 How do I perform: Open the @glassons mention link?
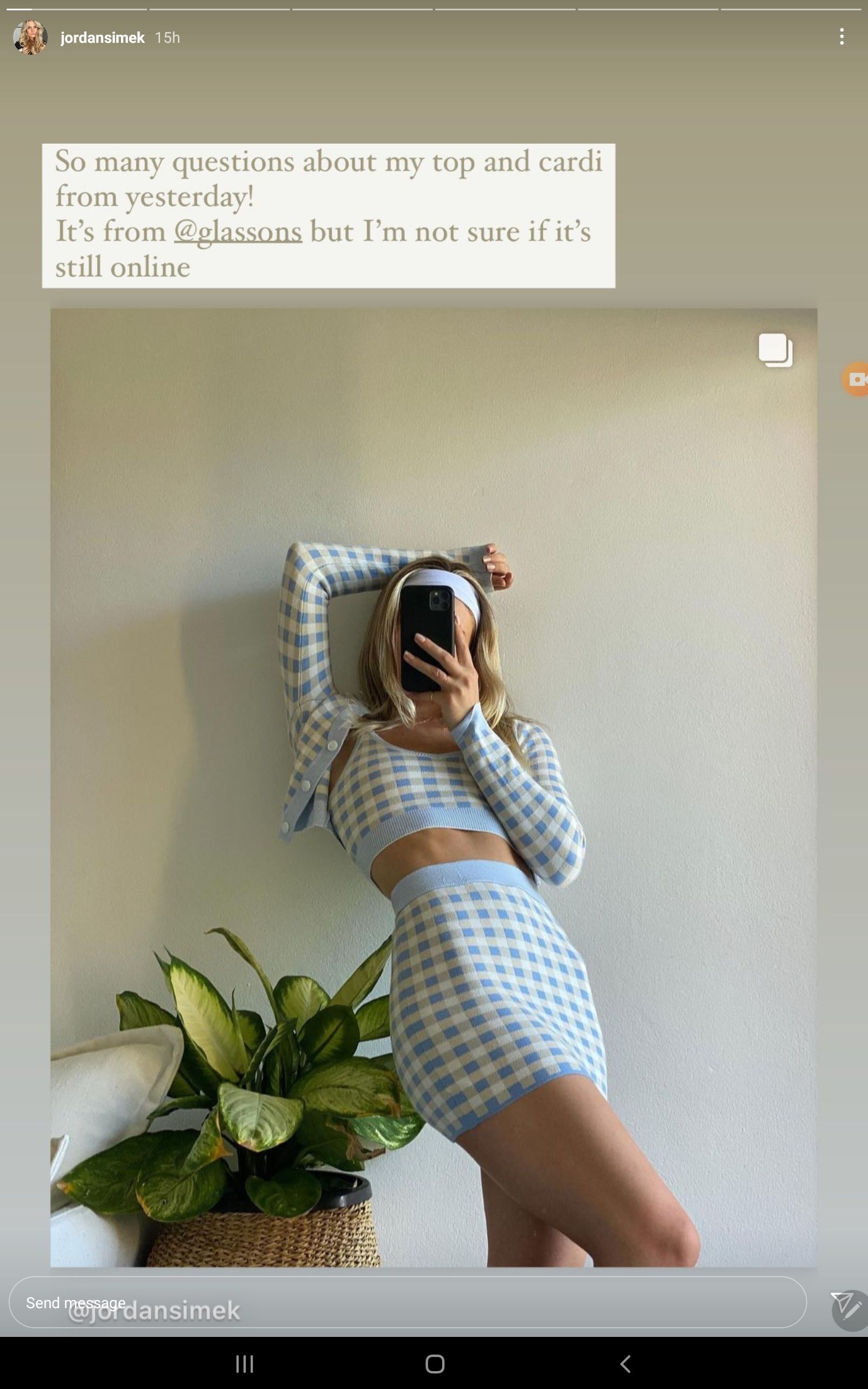point(238,232)
